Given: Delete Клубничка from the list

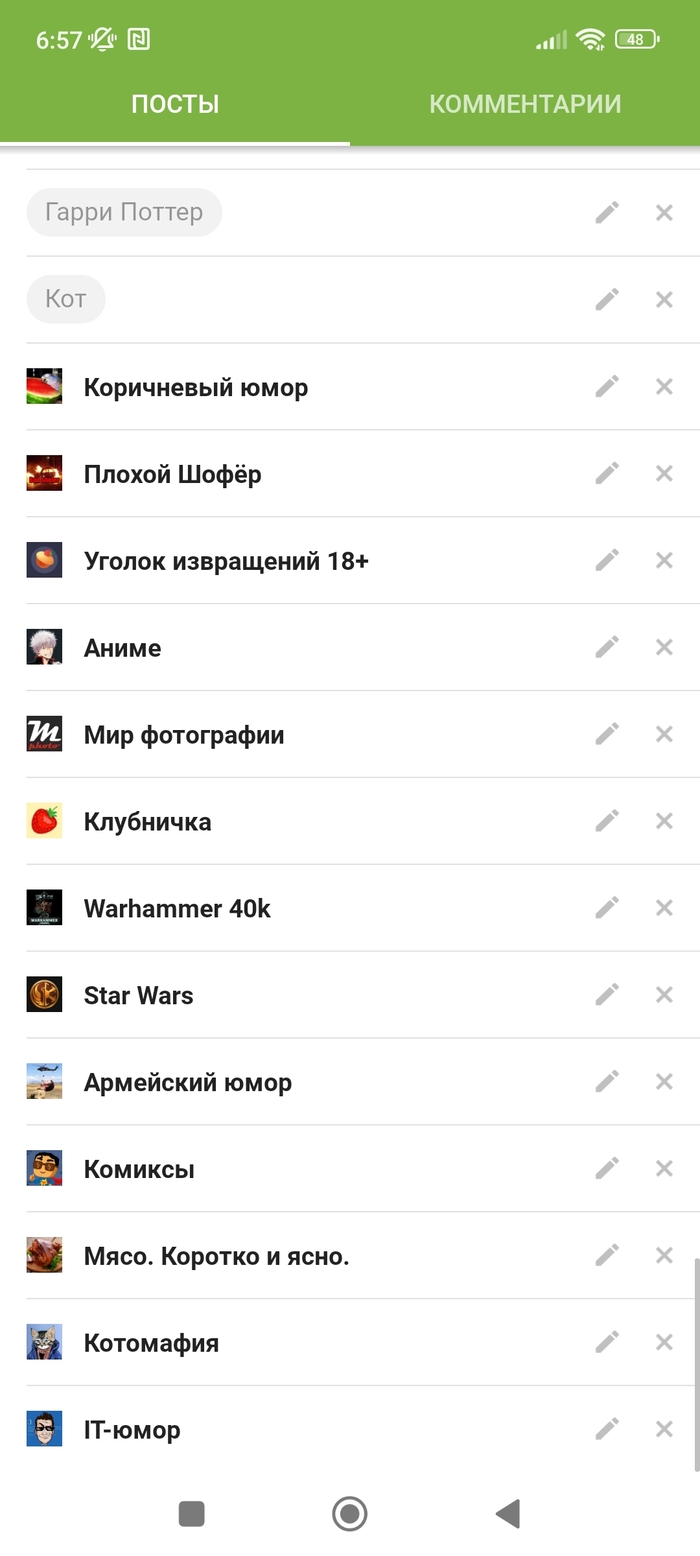Looking at the screenshot, I should [x=664, y=821].
